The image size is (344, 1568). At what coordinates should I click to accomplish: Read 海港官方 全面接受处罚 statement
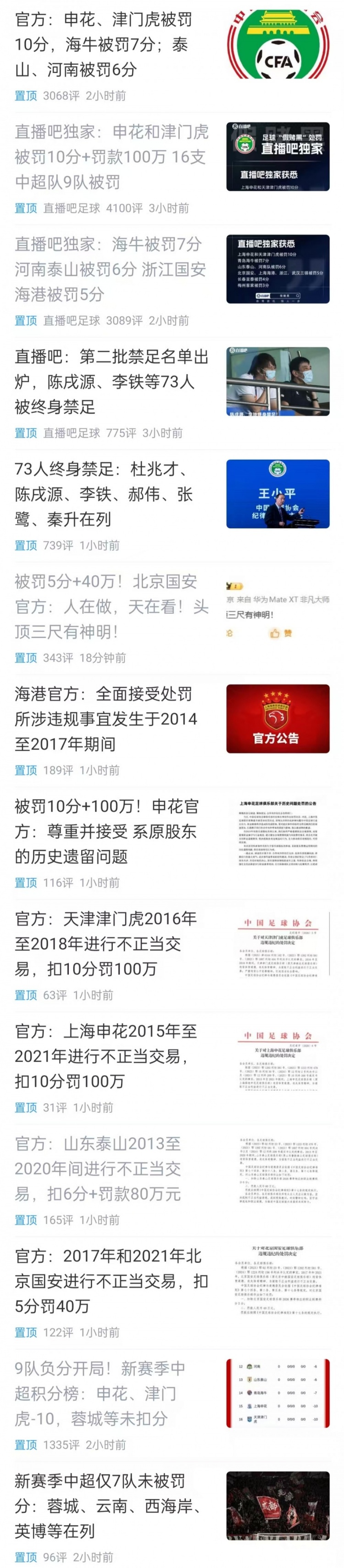coord(106,719)
